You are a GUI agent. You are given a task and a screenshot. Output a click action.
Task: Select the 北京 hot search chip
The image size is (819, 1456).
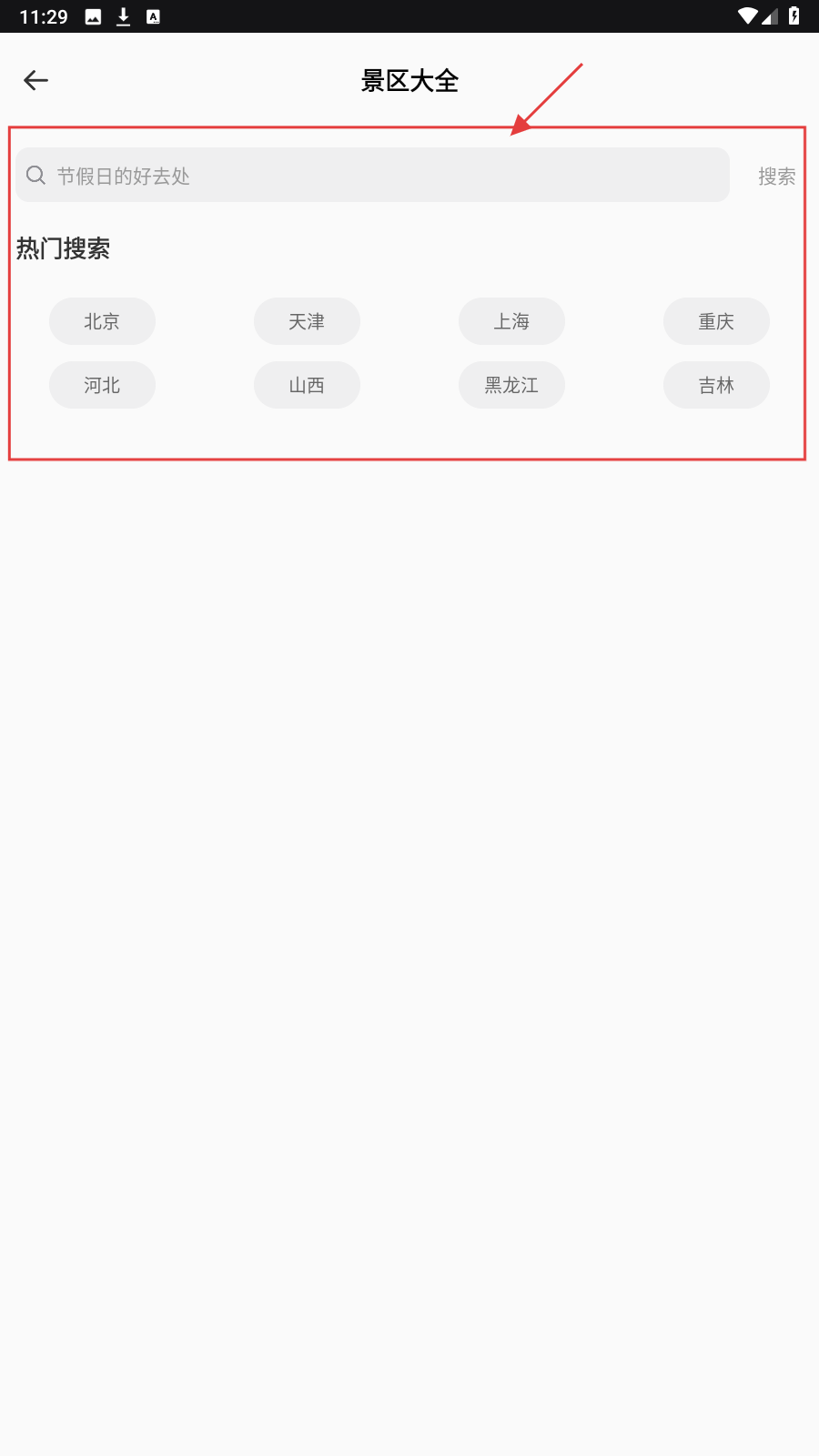pos(102,321)
